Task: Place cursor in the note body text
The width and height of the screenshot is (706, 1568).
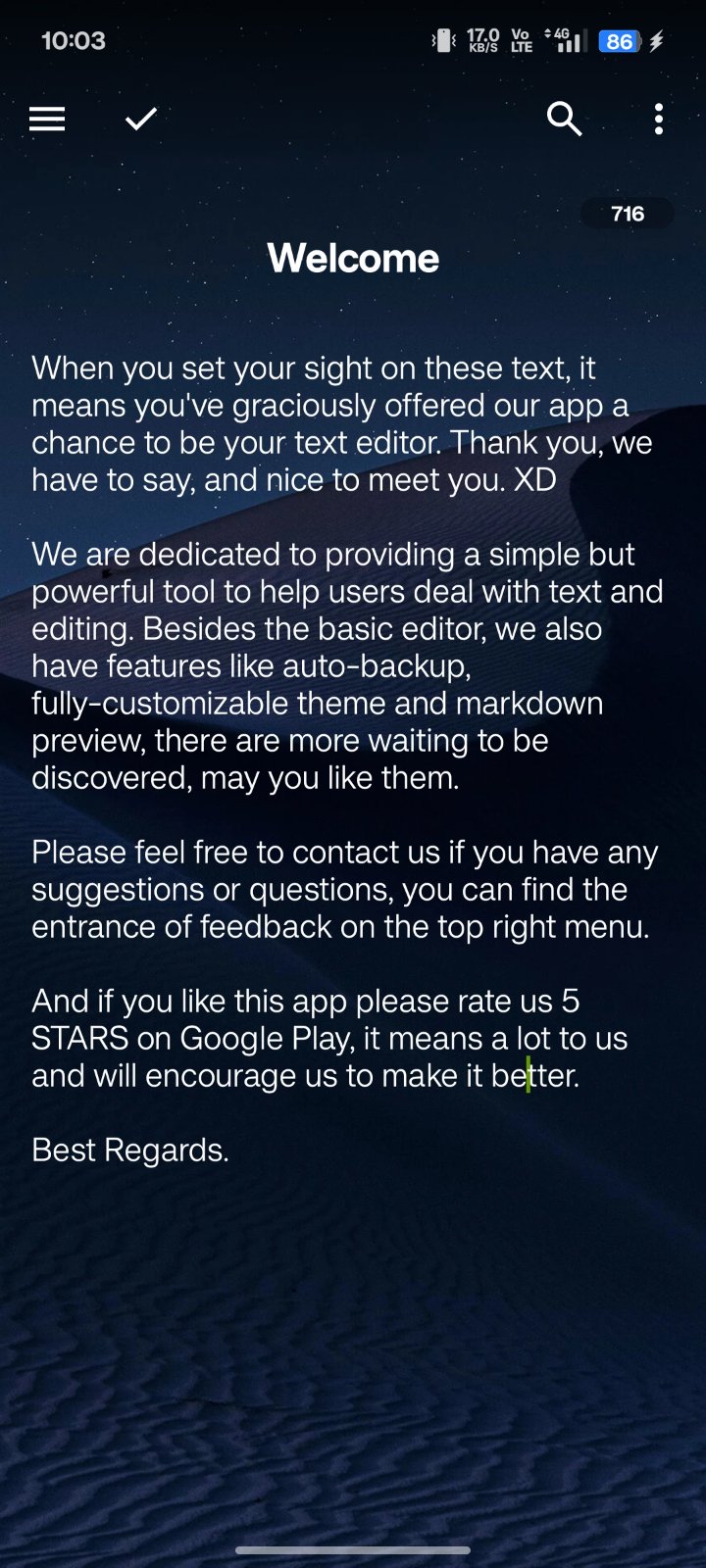Action: coord(343,666)
